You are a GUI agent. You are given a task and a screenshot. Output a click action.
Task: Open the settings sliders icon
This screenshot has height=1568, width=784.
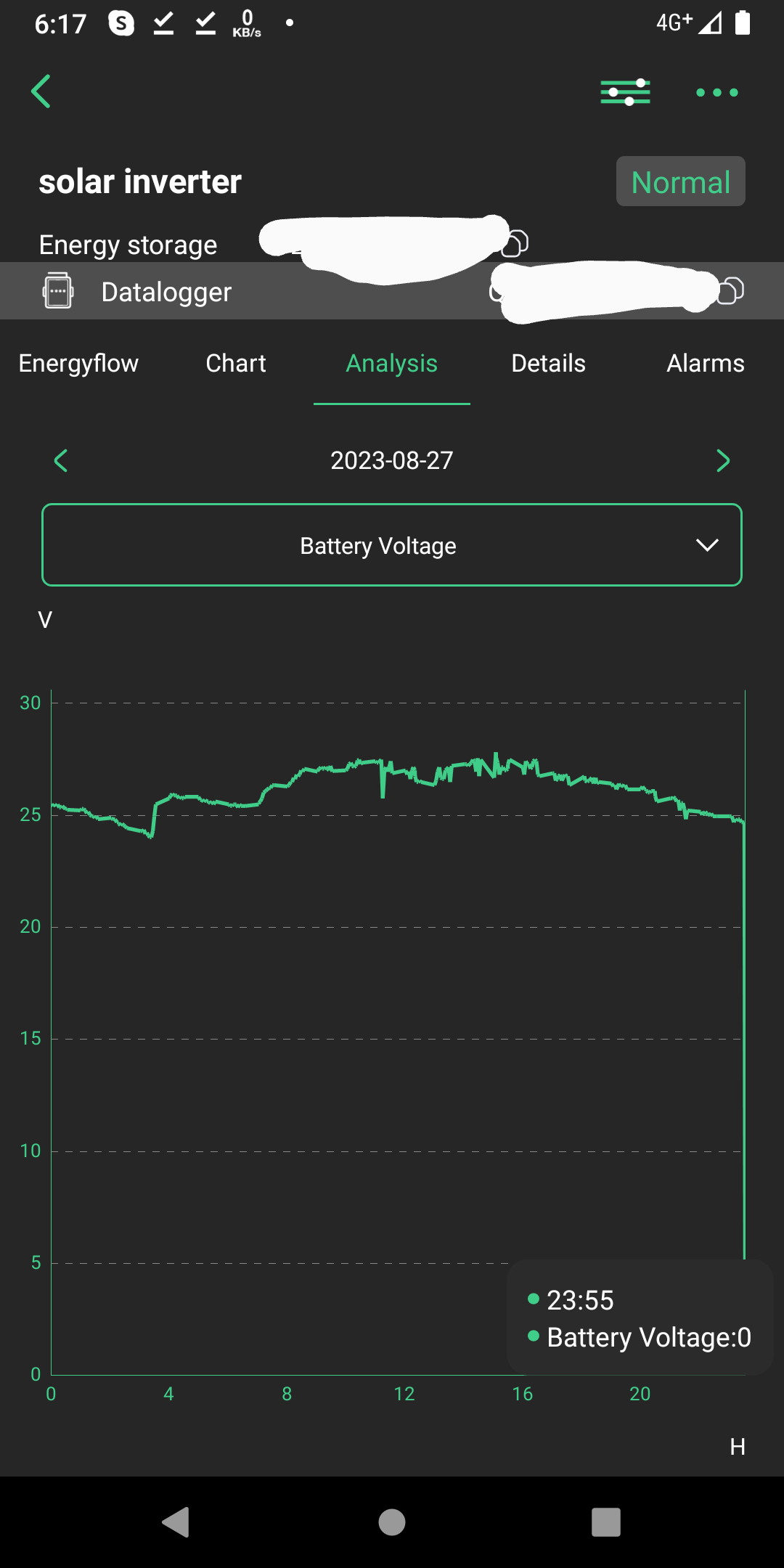(x=625, y=92)
